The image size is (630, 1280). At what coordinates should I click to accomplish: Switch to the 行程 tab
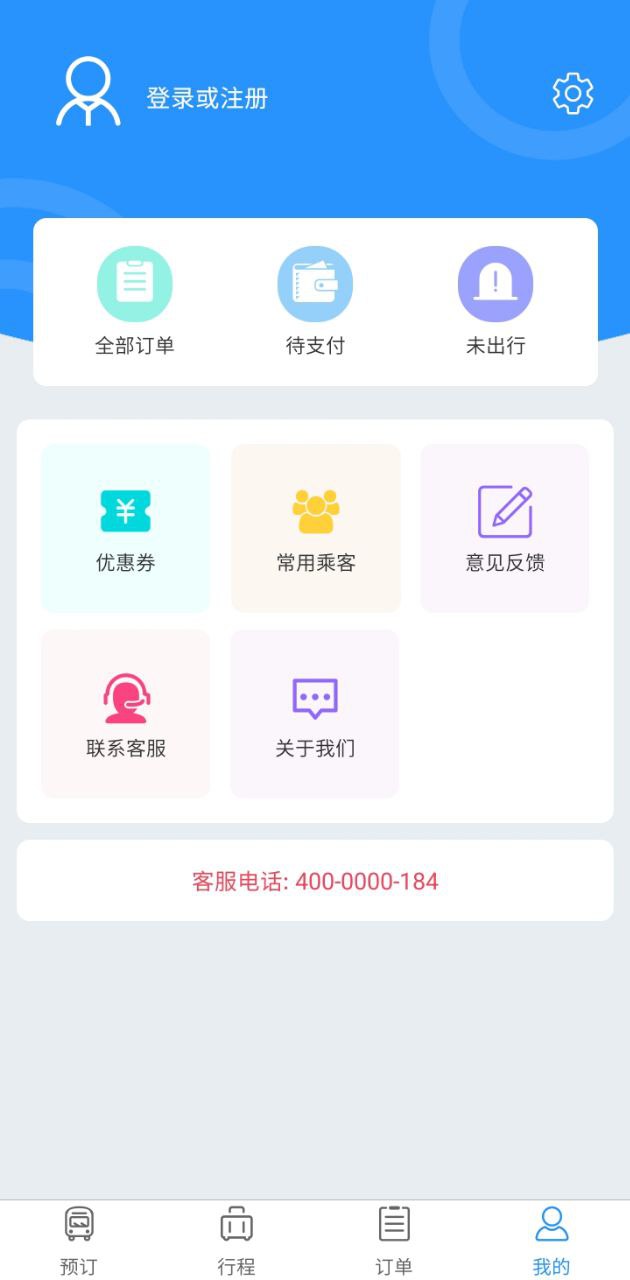[x=236, y=1240]
